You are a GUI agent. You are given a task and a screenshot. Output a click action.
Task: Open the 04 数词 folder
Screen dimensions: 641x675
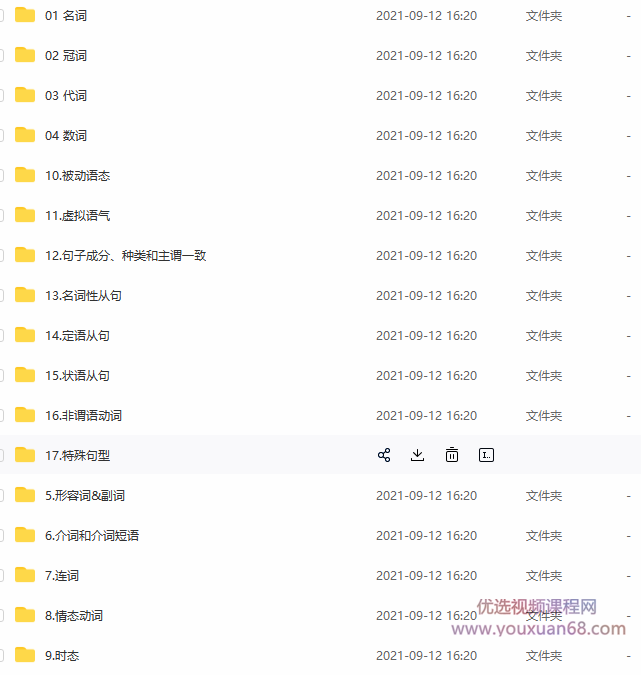66,136
